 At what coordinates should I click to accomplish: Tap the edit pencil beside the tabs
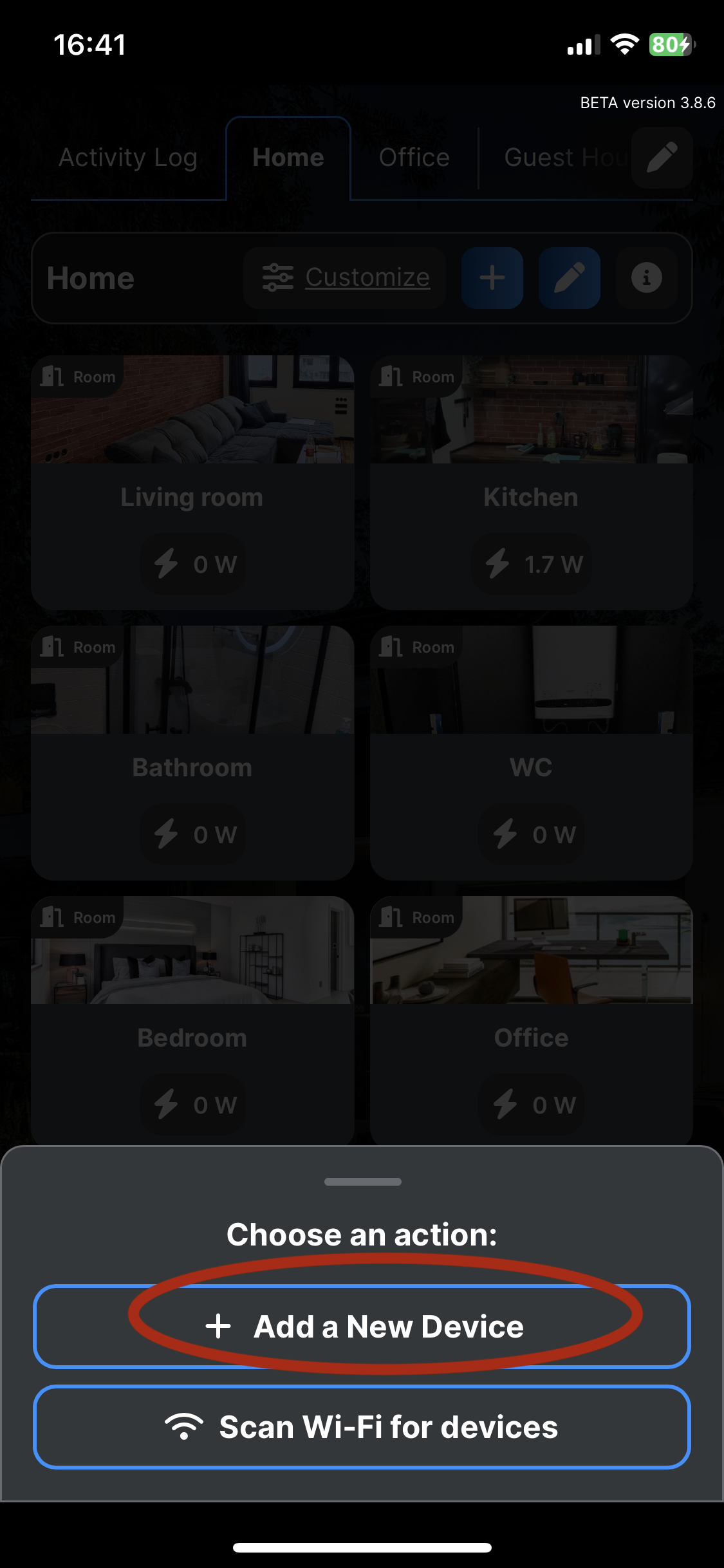662,158
